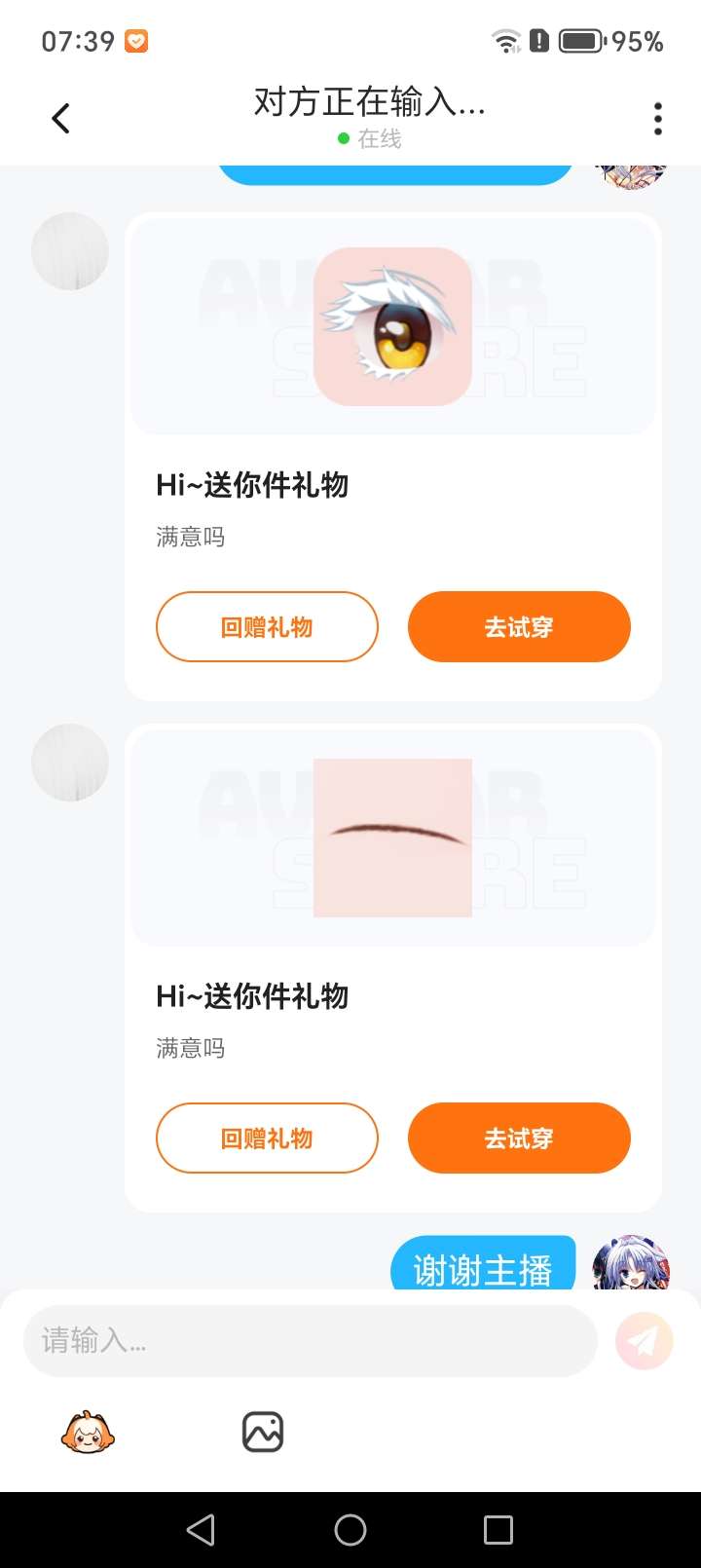Viewport: 701px width, 1568px height.
Task: Send the message with the paper plane
Action: coord(644,1341)
